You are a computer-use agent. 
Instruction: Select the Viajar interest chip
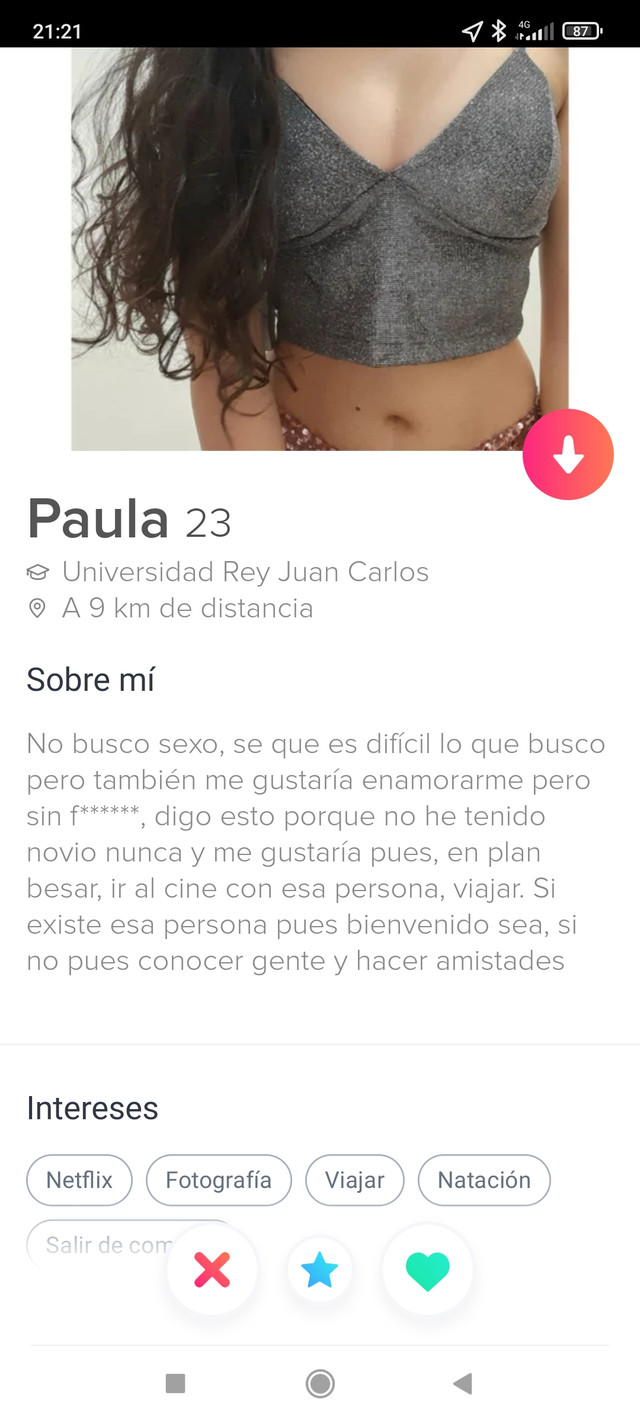pos(354,1180)
